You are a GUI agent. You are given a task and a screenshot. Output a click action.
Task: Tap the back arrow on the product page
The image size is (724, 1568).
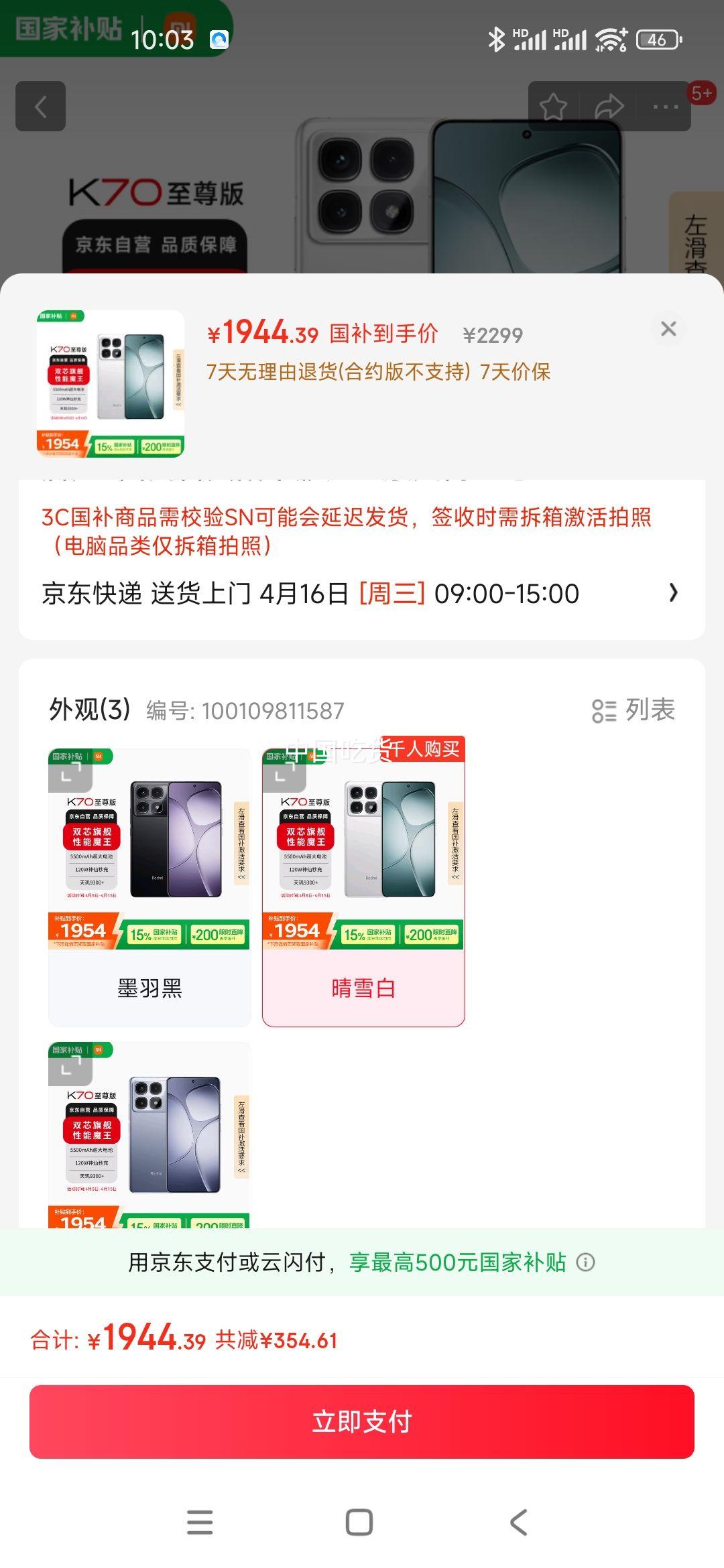tap(40, 106)
